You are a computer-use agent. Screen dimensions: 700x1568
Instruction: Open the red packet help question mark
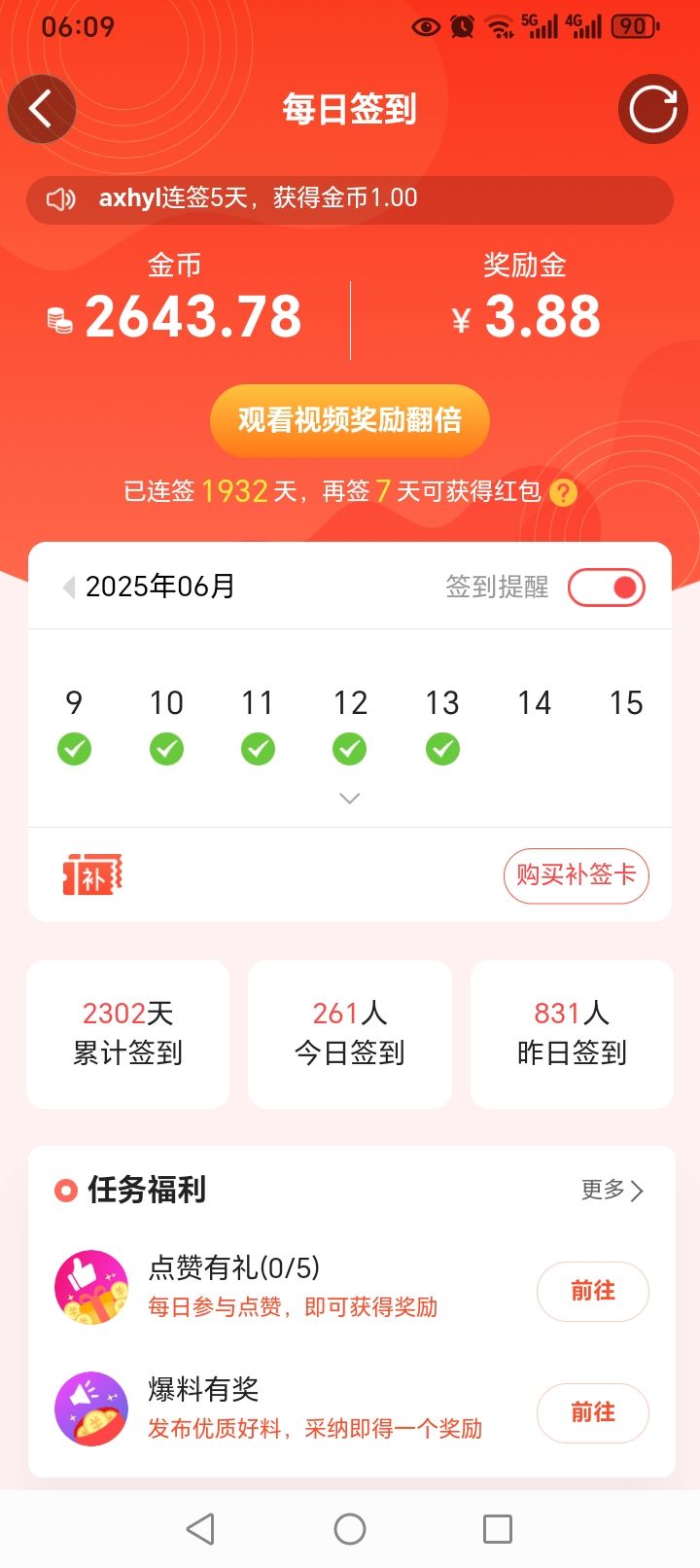click(x=563, y=492)
